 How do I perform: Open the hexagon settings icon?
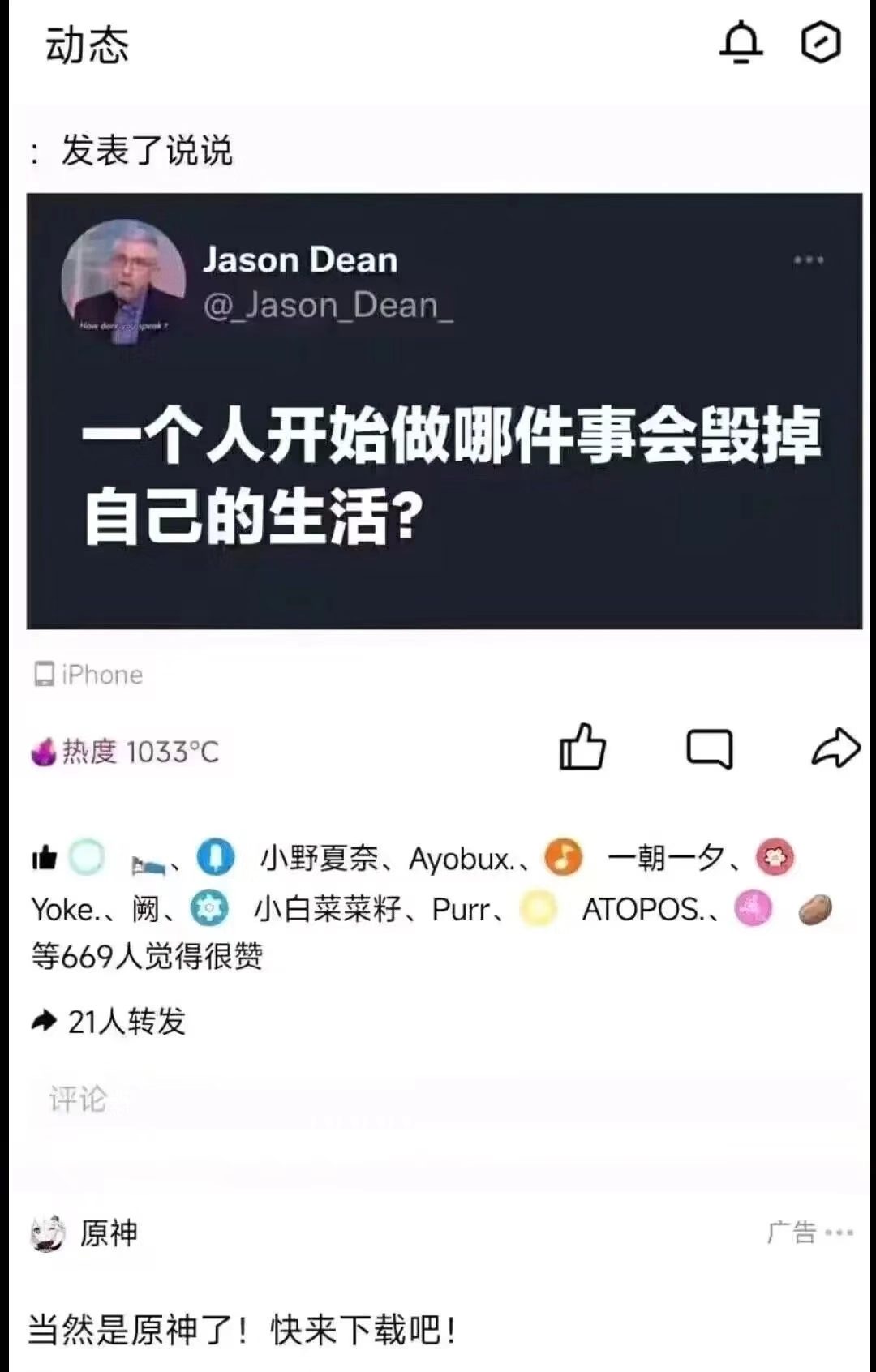pos(820,43)
